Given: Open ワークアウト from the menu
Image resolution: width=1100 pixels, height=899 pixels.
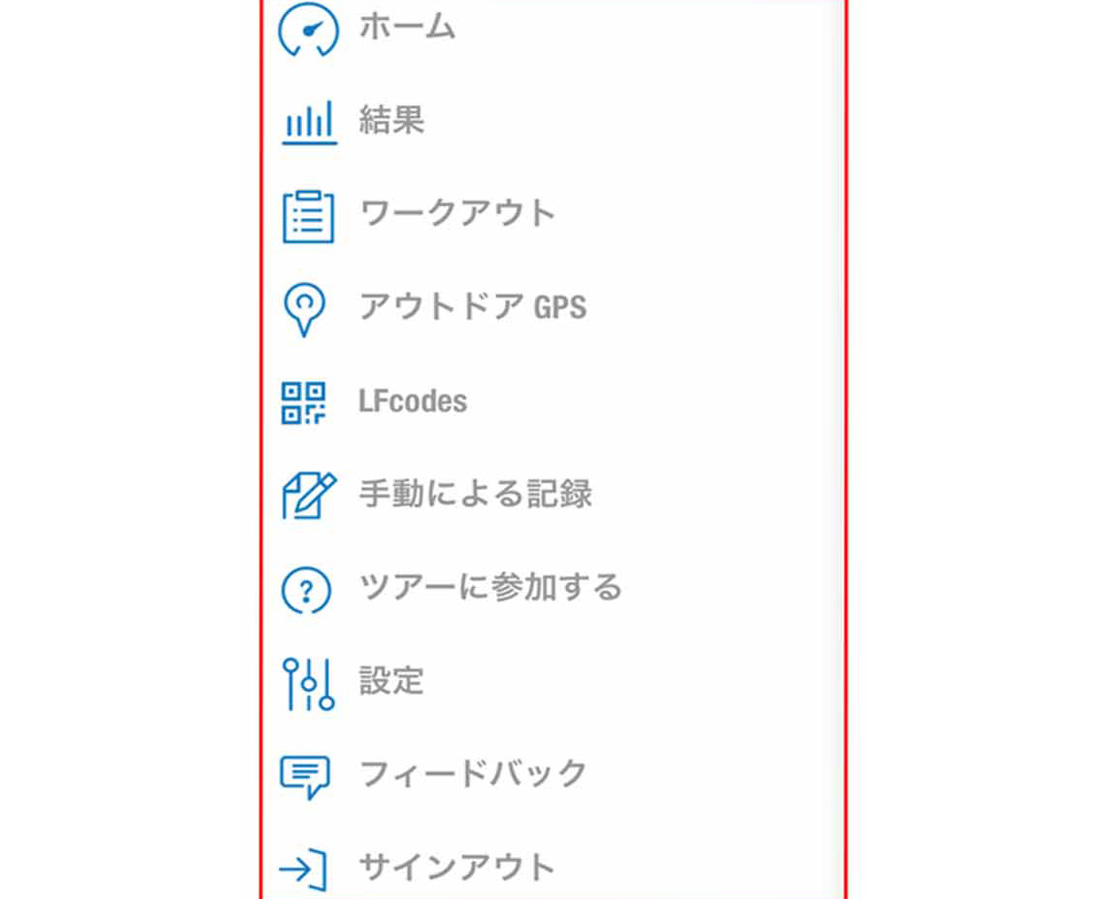Looking at the screenshot, I should click(x=457, y=214).
